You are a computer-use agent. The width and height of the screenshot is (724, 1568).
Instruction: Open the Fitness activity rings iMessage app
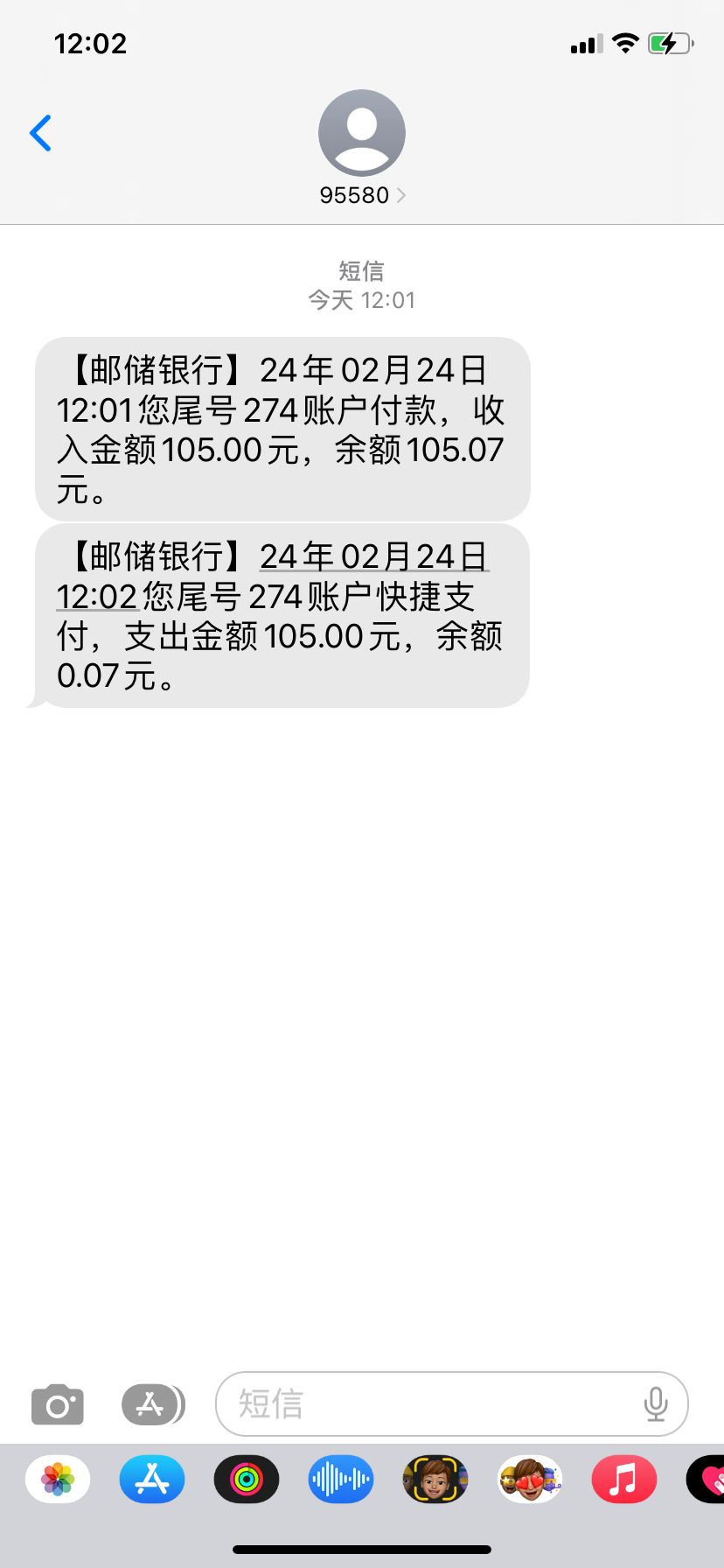pos(246,1479)
